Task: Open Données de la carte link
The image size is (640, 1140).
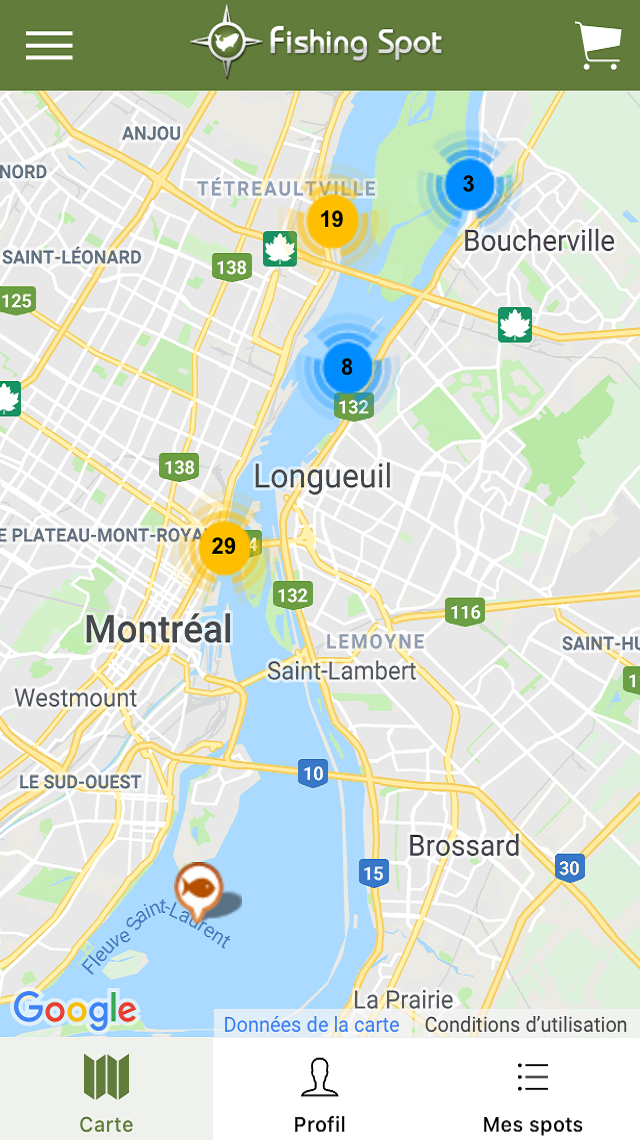Action: (x=311, y=1024)
